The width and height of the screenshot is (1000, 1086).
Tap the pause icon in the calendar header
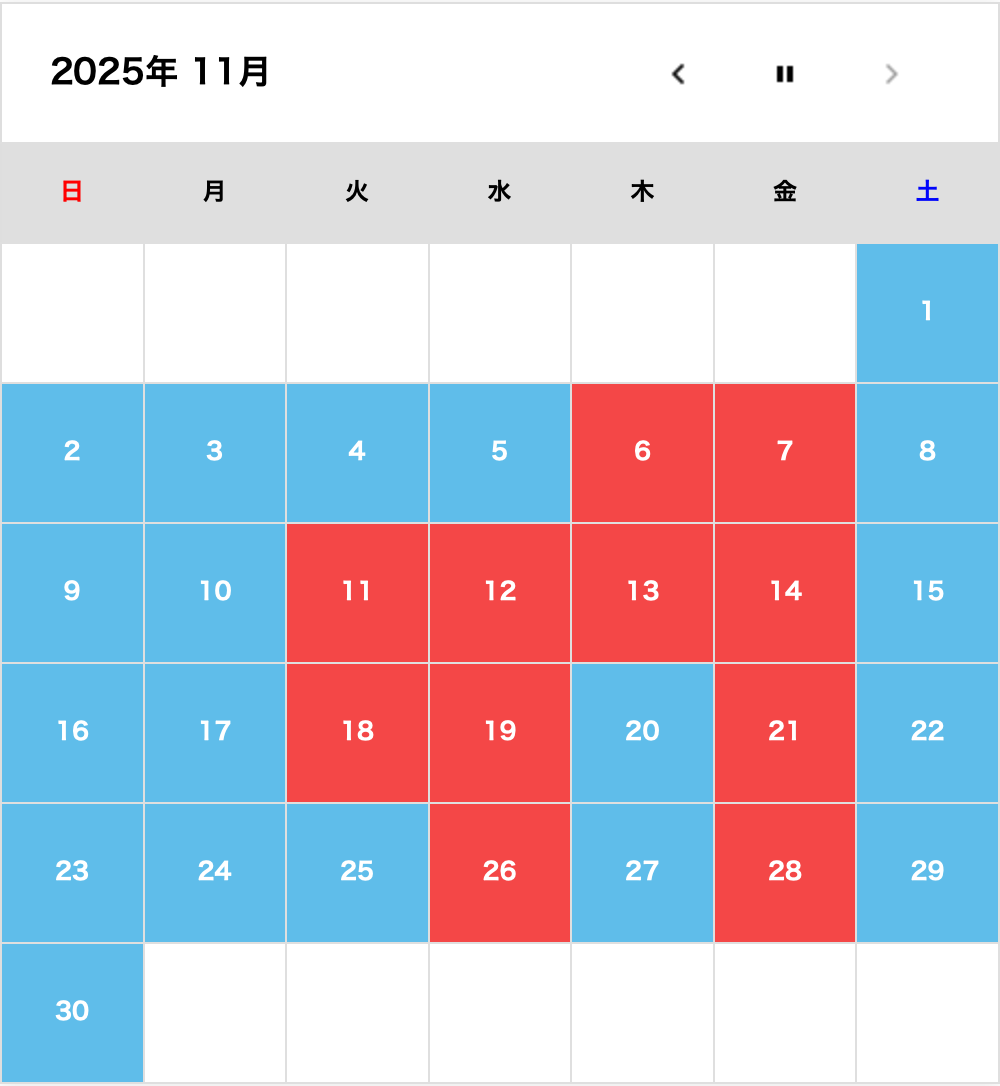pyautogui.click(x=785, y=74)
